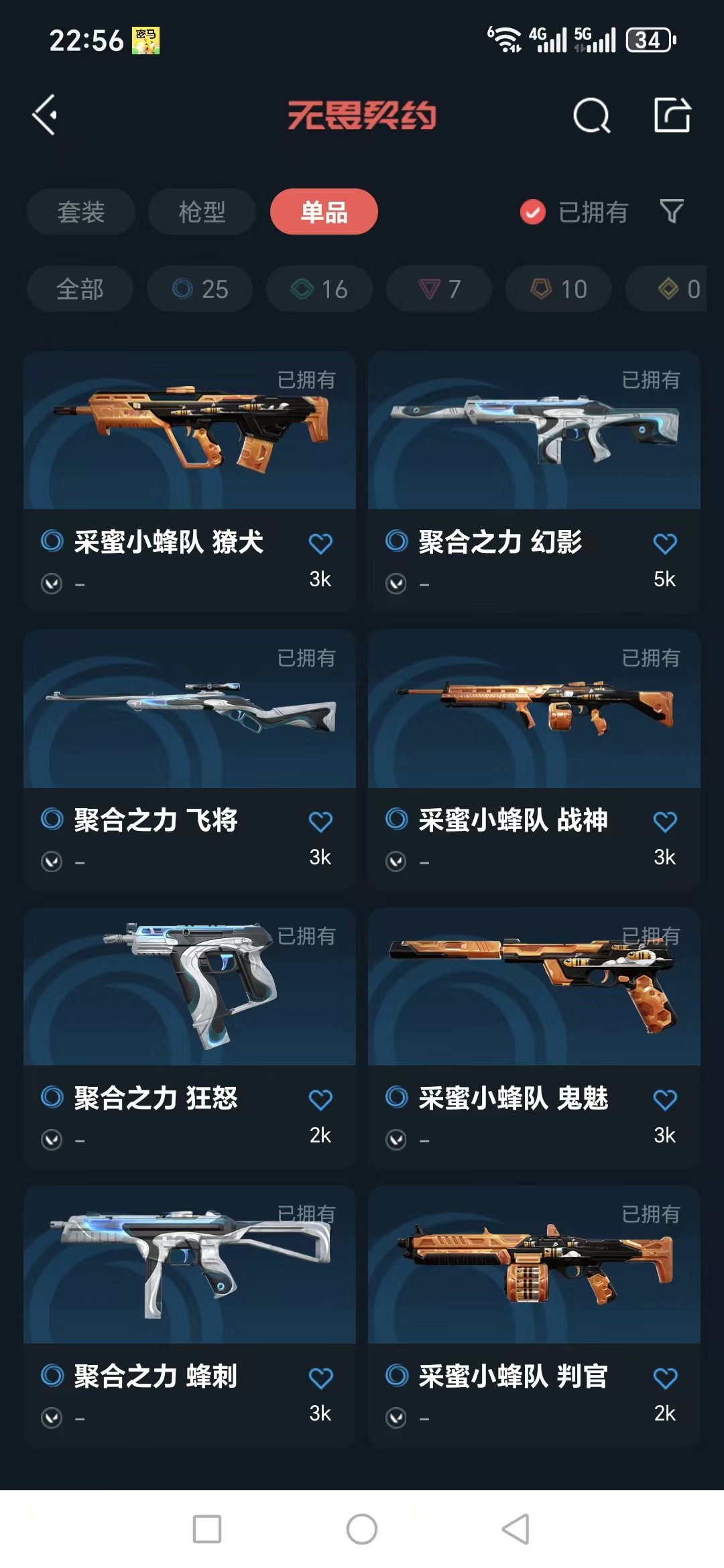
Task: Like the 采蜜小蜂队 战神 skin
Action: [x=665, y=822]
